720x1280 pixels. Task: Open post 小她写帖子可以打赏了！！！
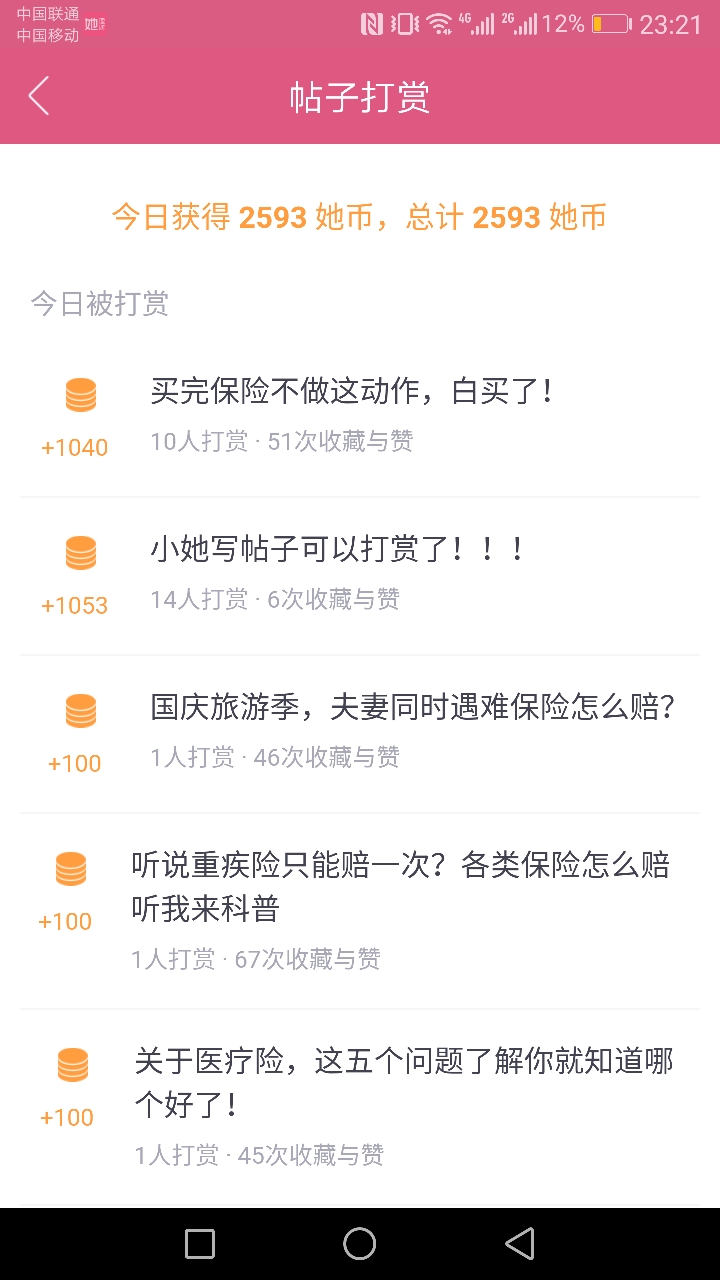point(360,576)
